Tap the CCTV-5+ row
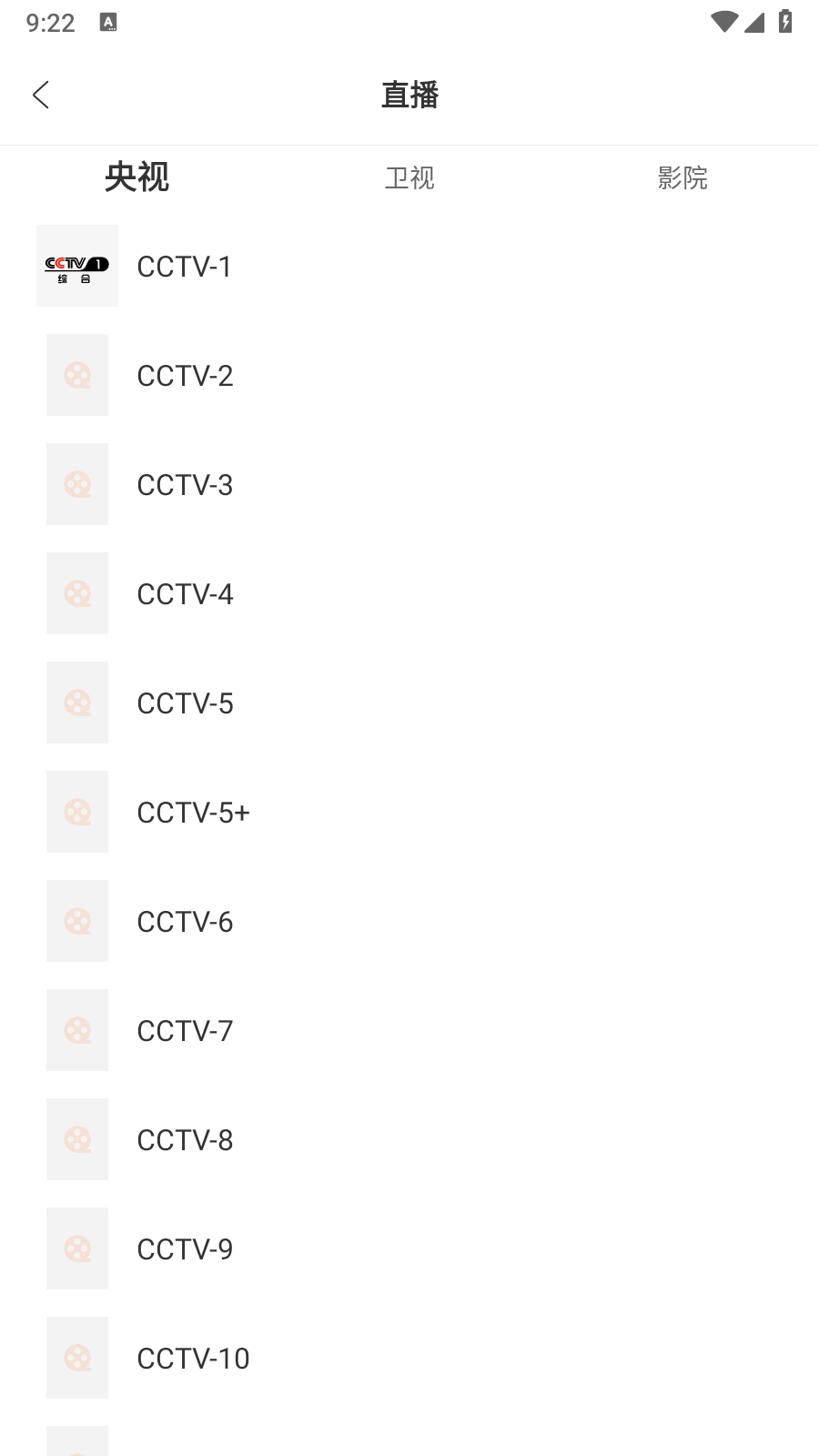819x1456 pixels. pos(193,813)
